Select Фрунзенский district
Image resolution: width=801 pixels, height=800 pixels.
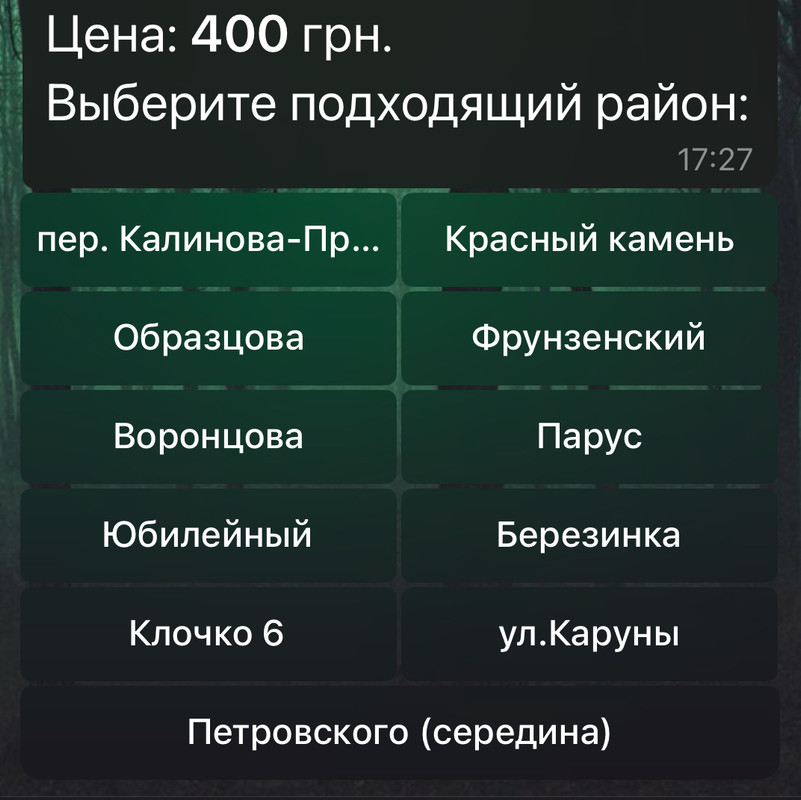tap(589, 338)
